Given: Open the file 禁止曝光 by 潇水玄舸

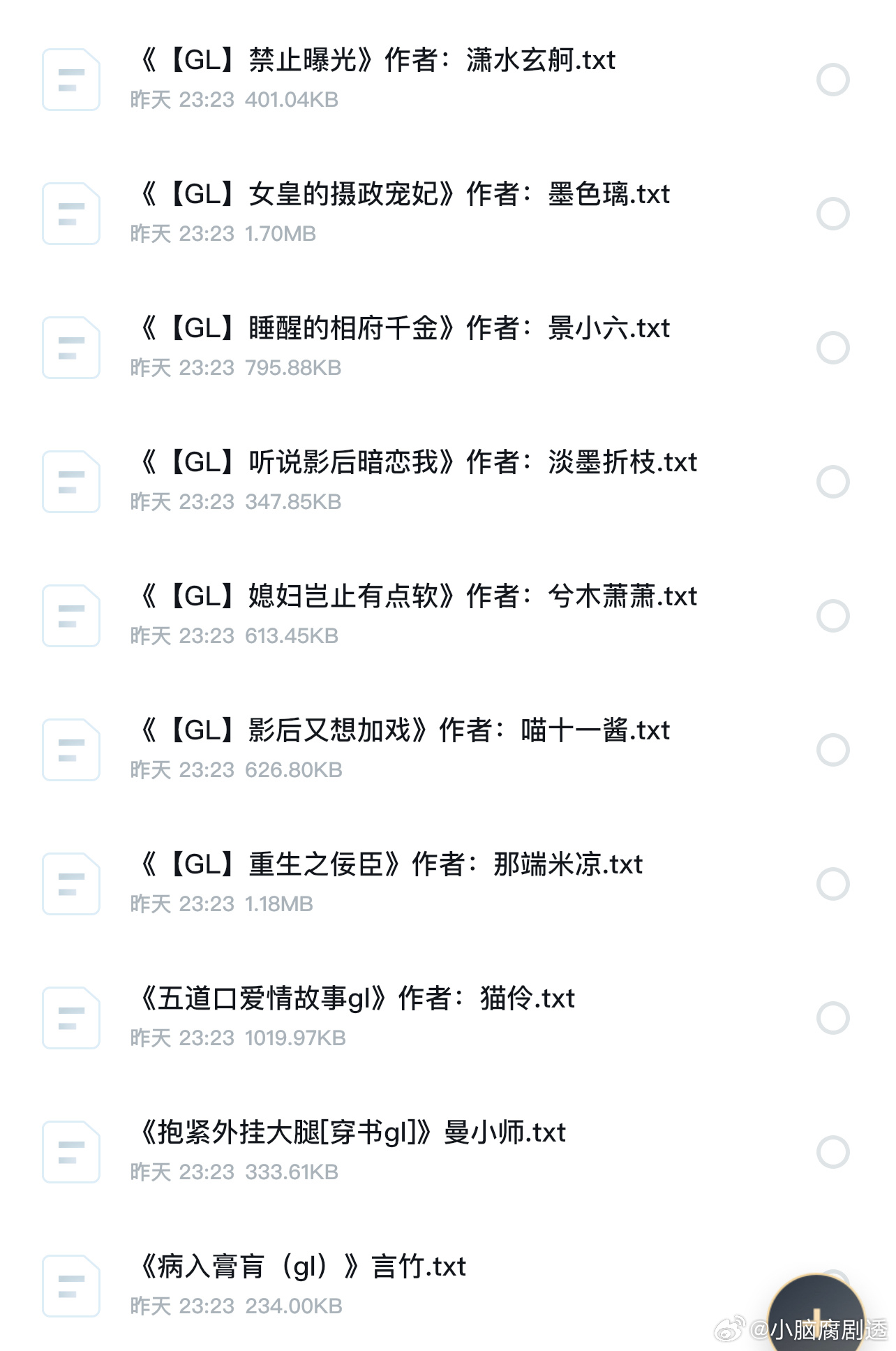Looking at the screenshot, I should click(x=377, y=61).
